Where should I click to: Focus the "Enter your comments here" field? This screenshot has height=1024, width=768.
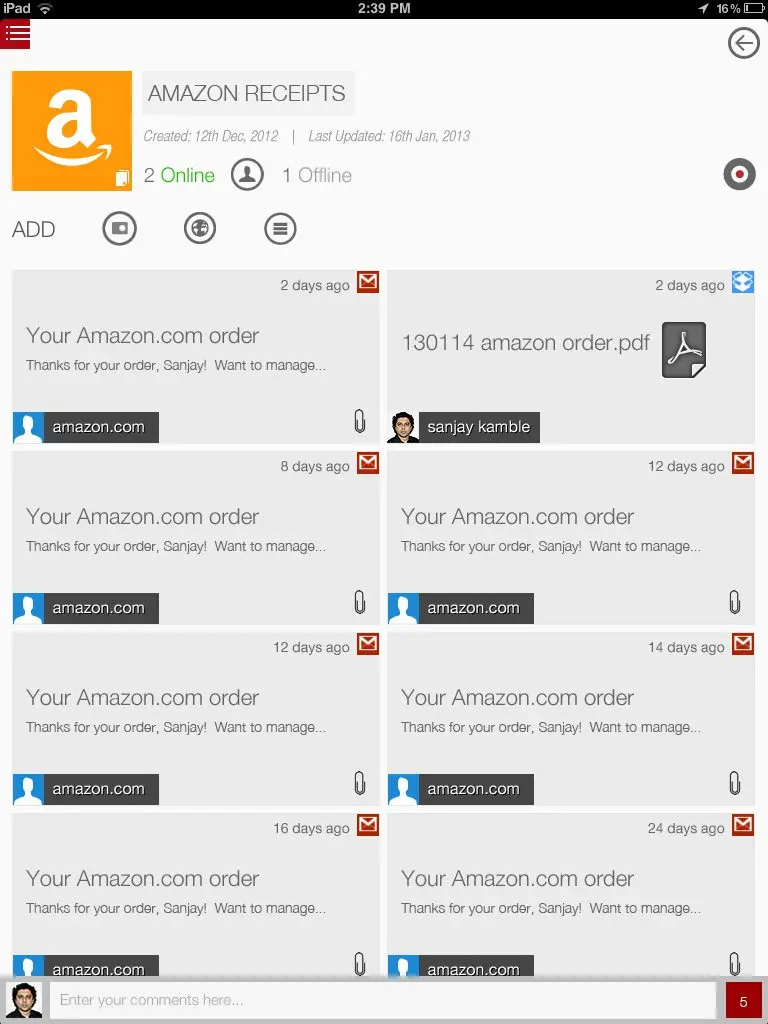click(x=382, y=1000)
